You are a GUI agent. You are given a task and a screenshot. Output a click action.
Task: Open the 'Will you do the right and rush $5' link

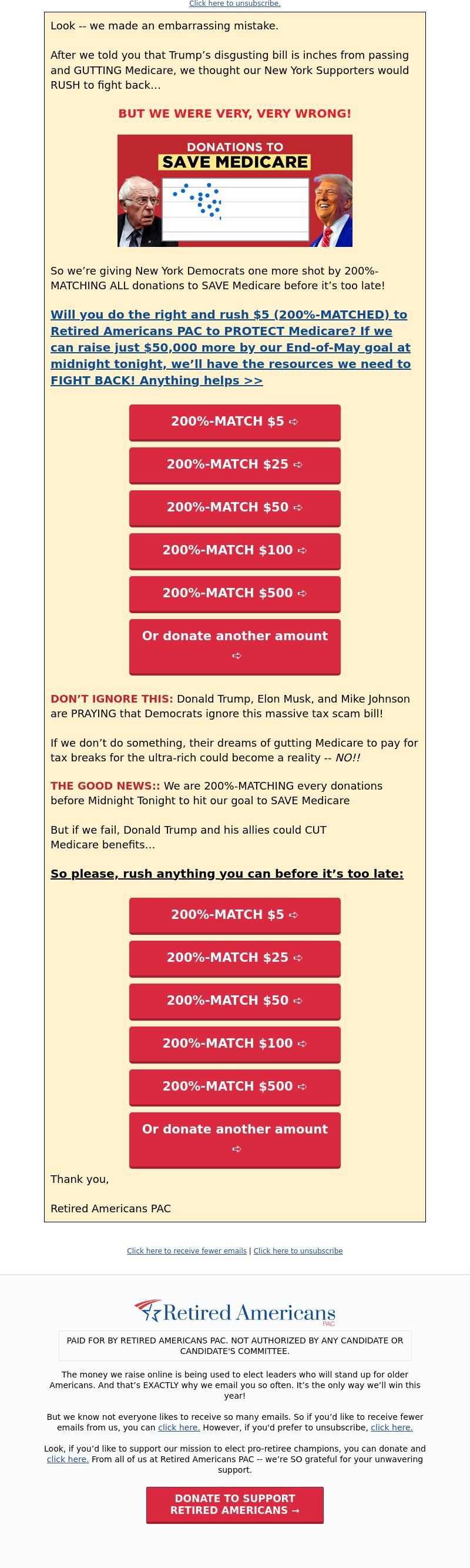tap(230, 347)
